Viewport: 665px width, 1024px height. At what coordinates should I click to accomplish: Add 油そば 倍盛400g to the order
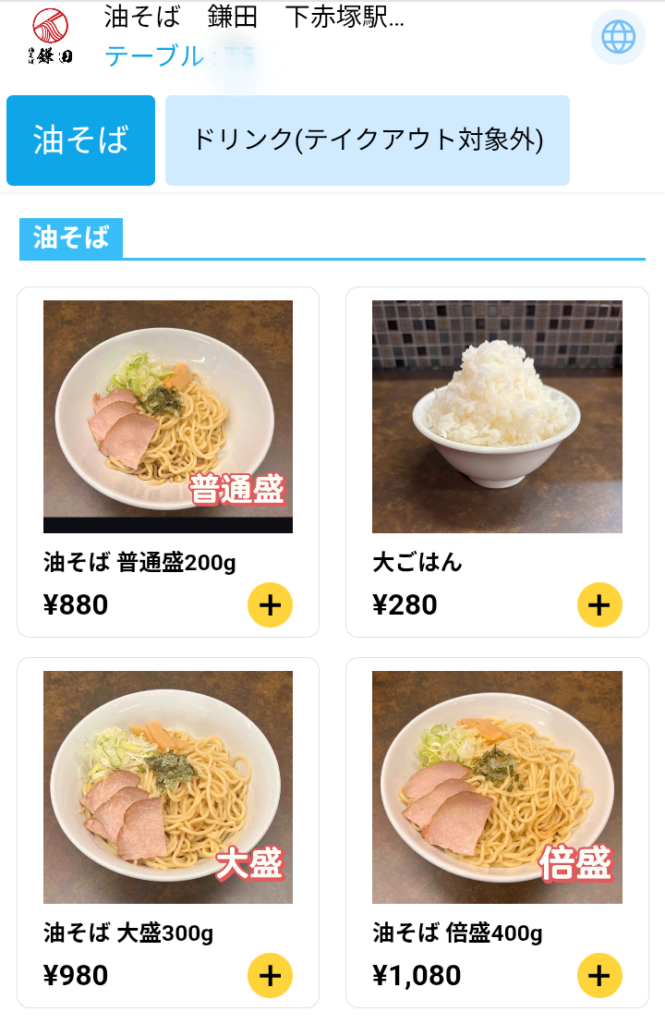click(599, 976)
